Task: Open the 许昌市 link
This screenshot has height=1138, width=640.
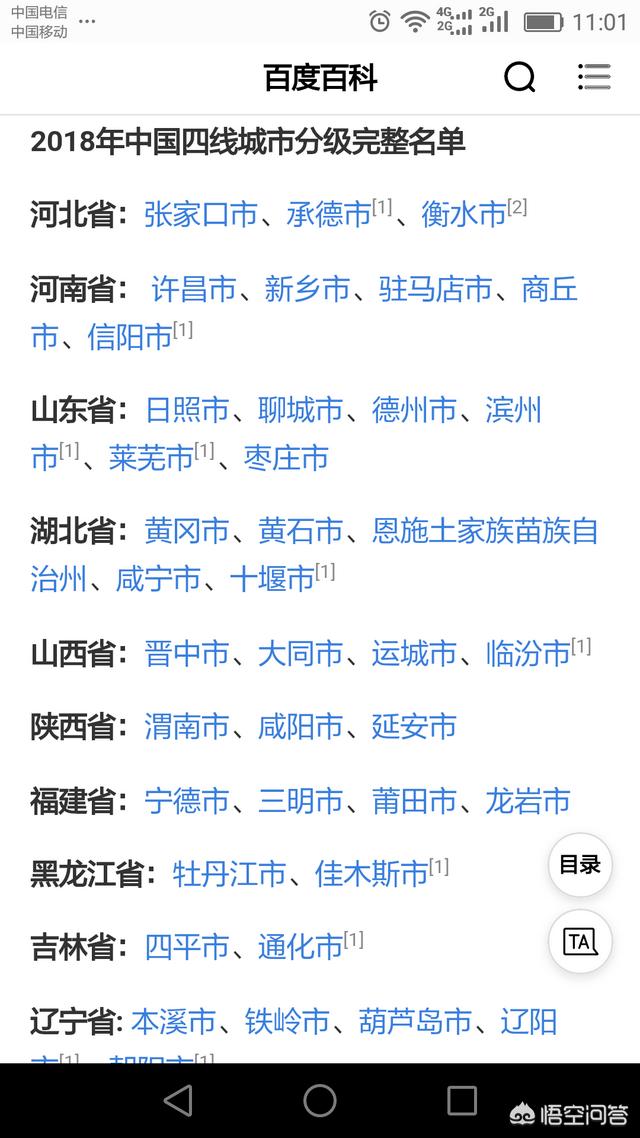Action: pos(194,289)
